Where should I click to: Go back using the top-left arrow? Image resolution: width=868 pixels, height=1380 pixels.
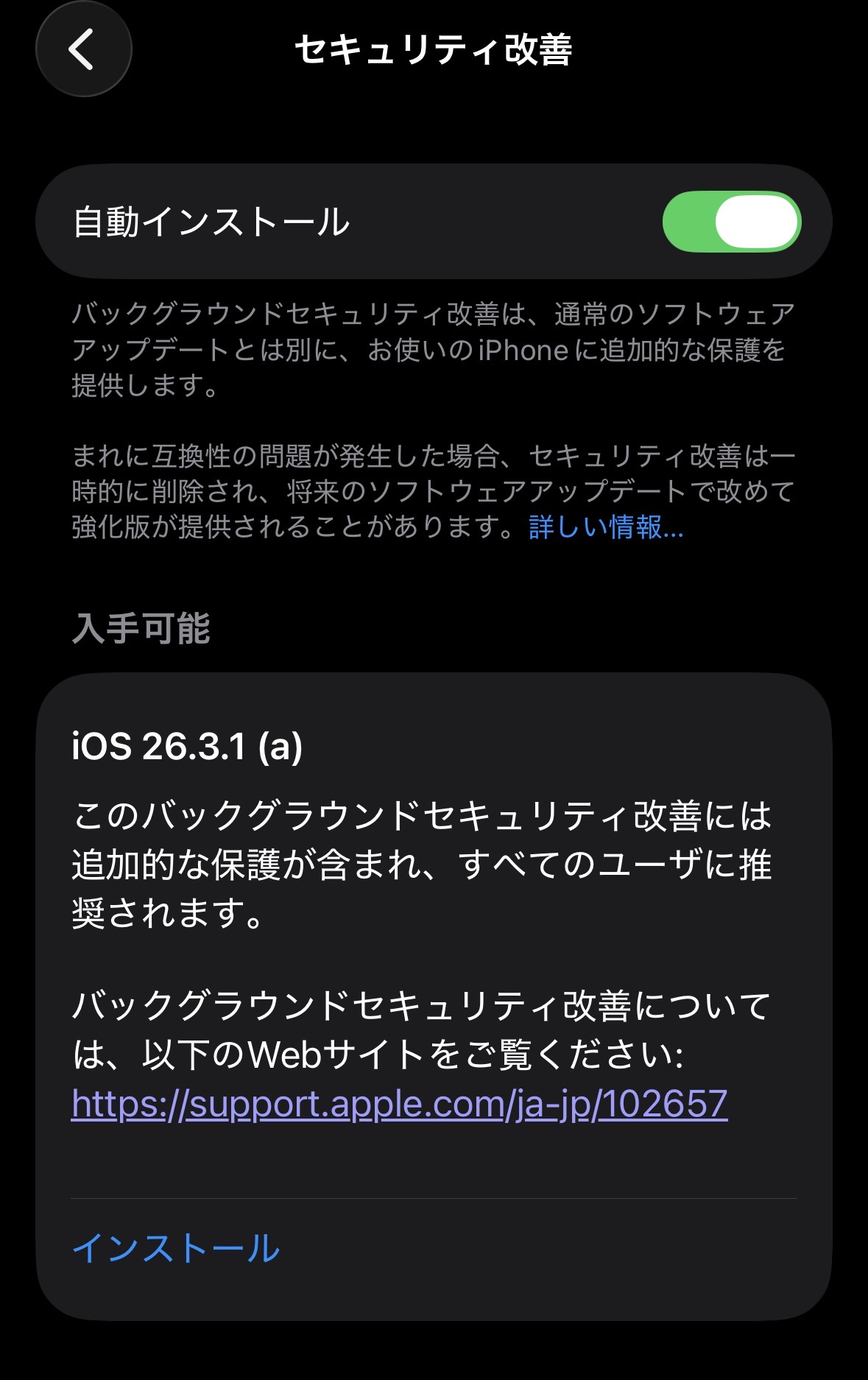click(x=83, y=49)
